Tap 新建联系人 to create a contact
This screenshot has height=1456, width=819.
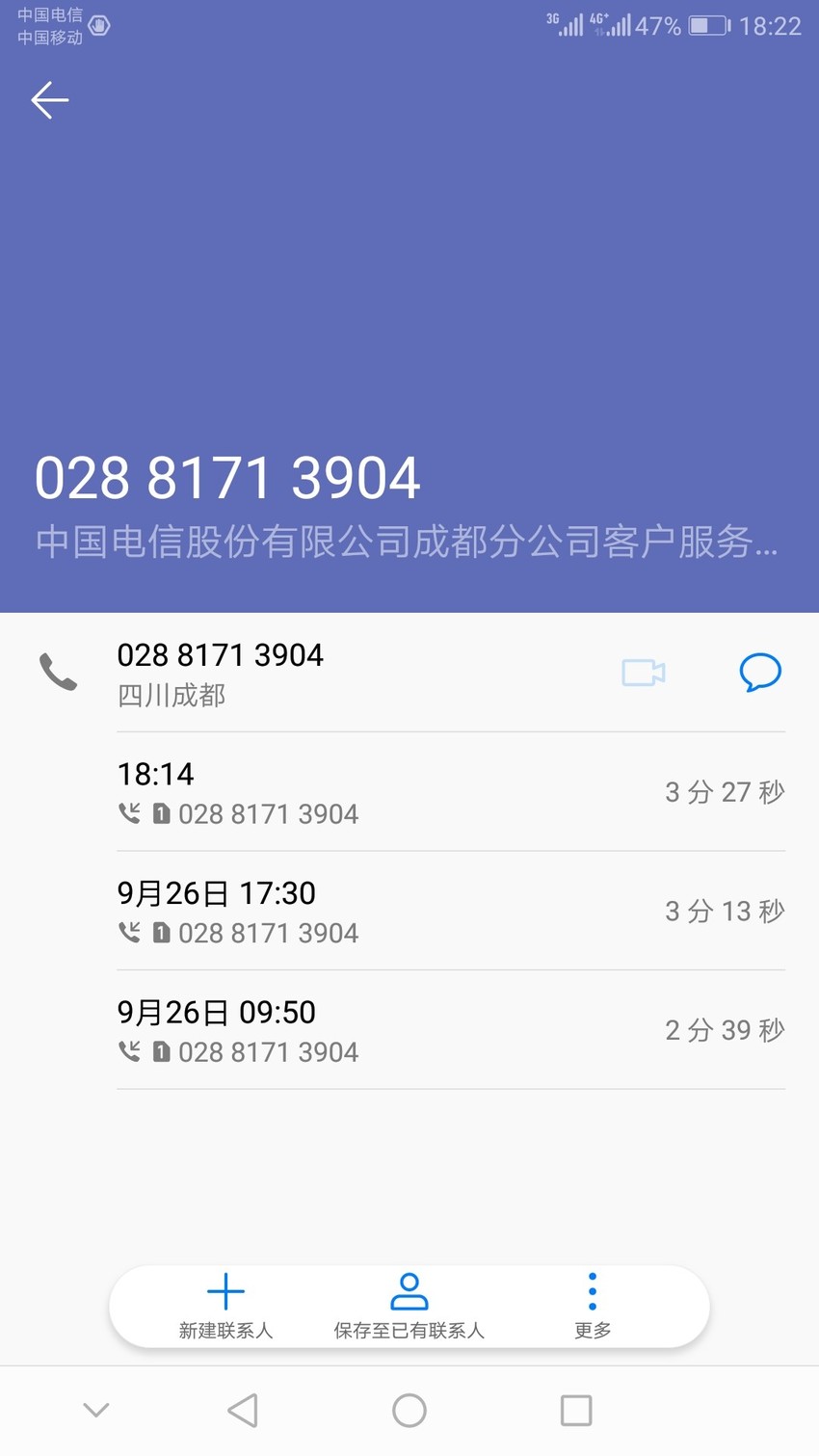pyautogui.click(x=225, y=1307)
